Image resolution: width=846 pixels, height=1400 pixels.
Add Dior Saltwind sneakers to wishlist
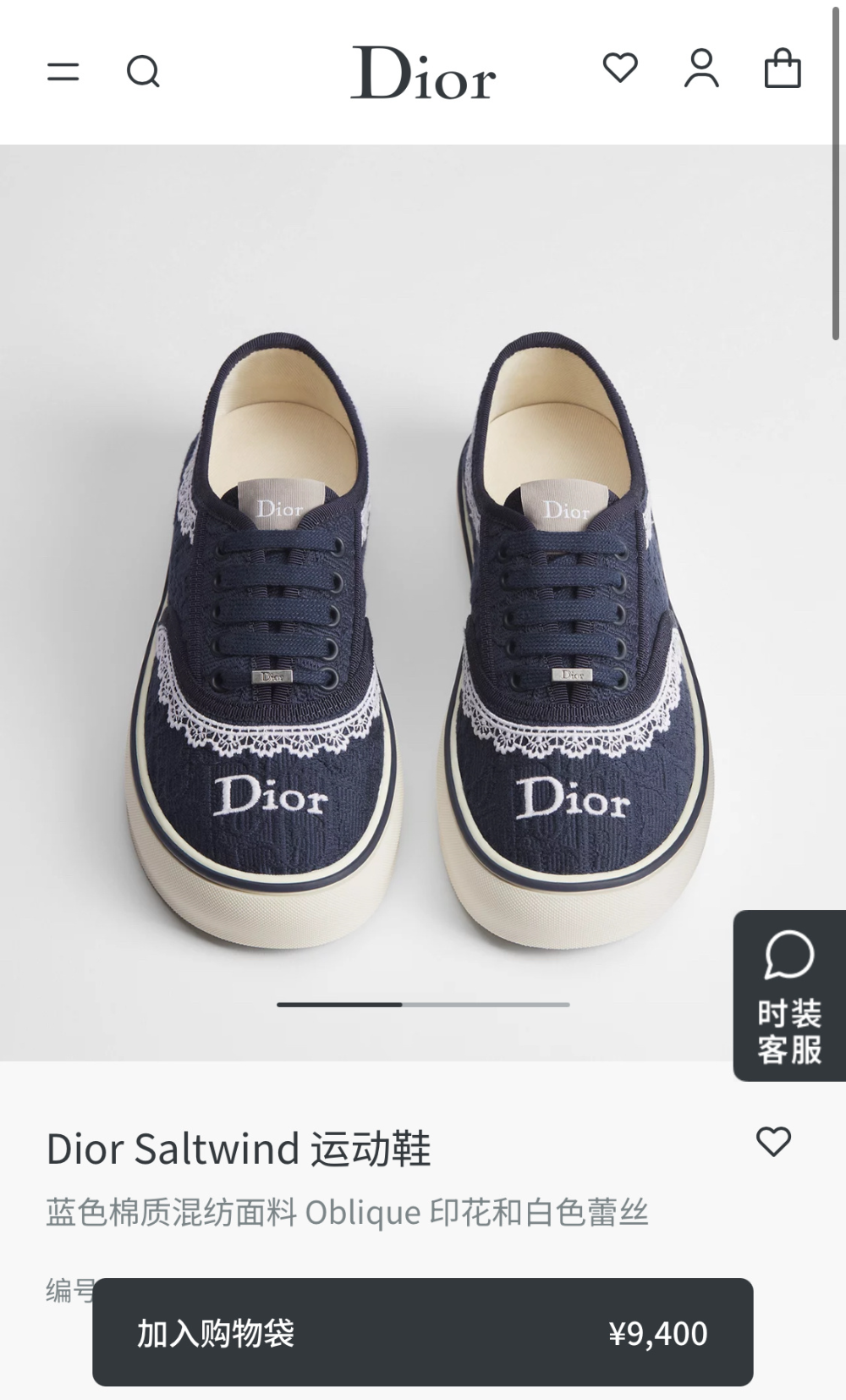(x=773, y=1142)
